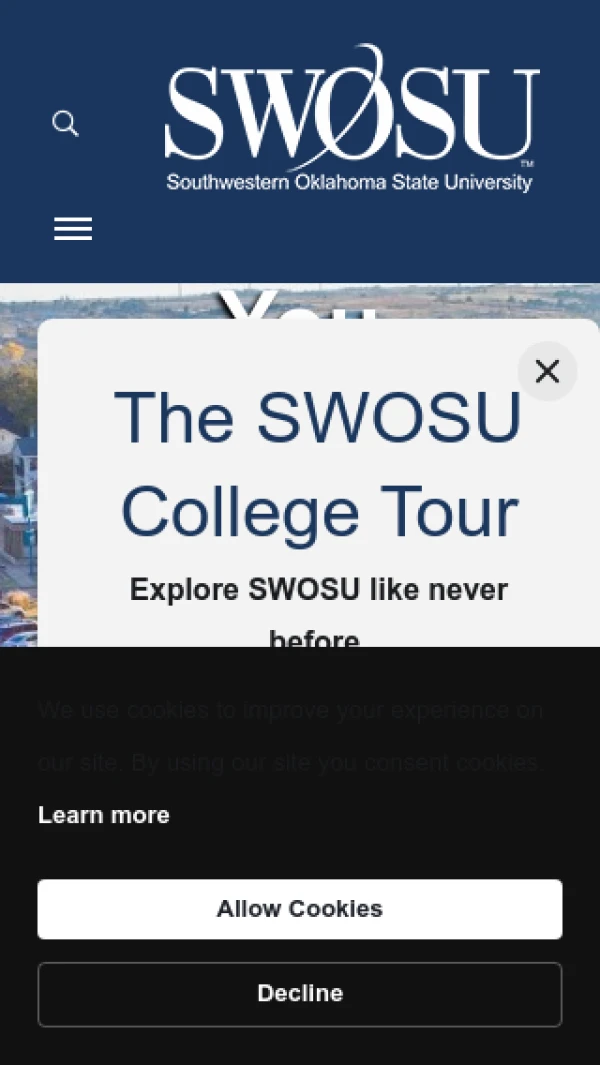This screenshot has width=600, height=1065.
Task: Allow Cookies on this site
Action: tap(300, 909)
